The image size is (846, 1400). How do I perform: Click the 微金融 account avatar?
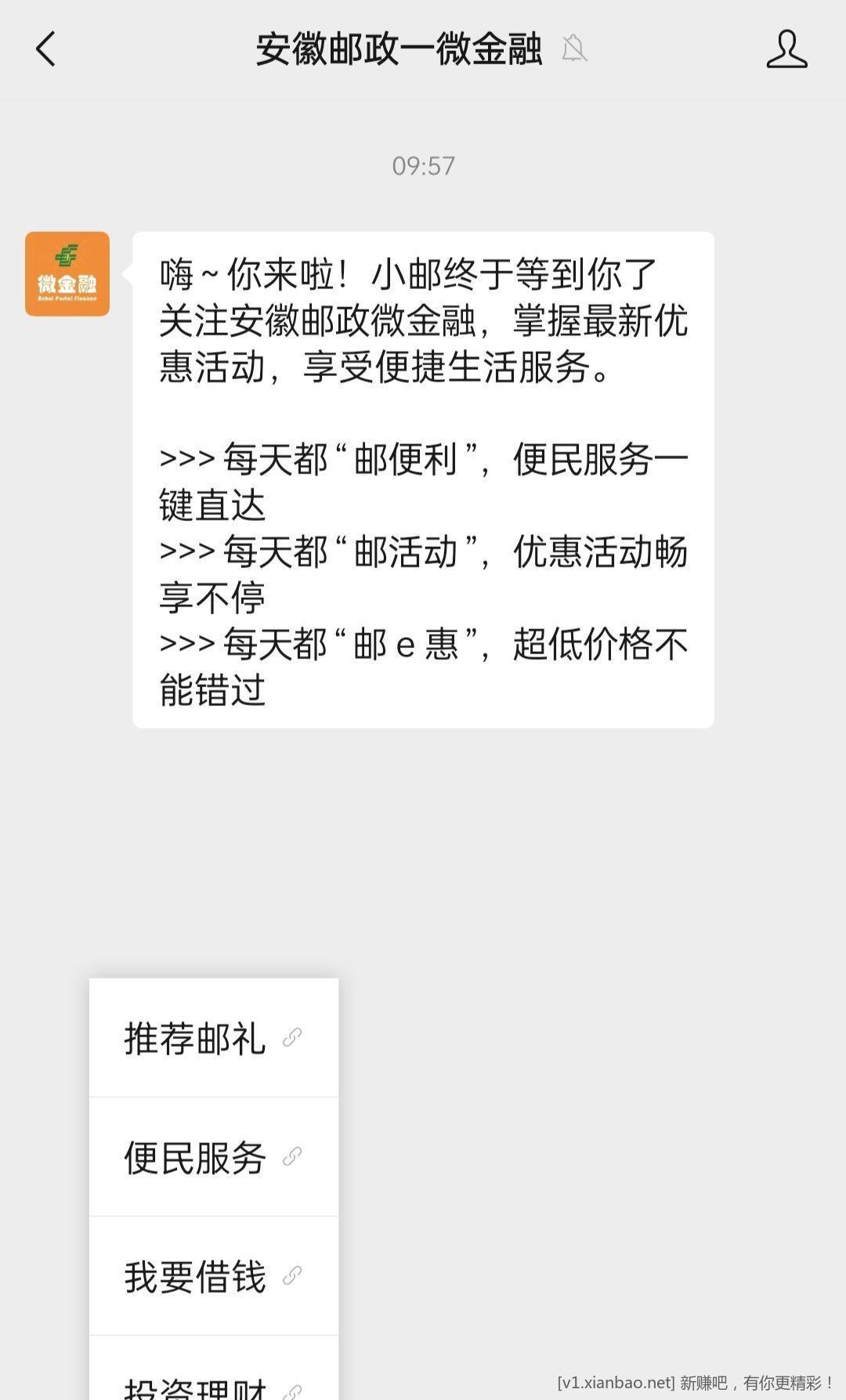point(67,273)
